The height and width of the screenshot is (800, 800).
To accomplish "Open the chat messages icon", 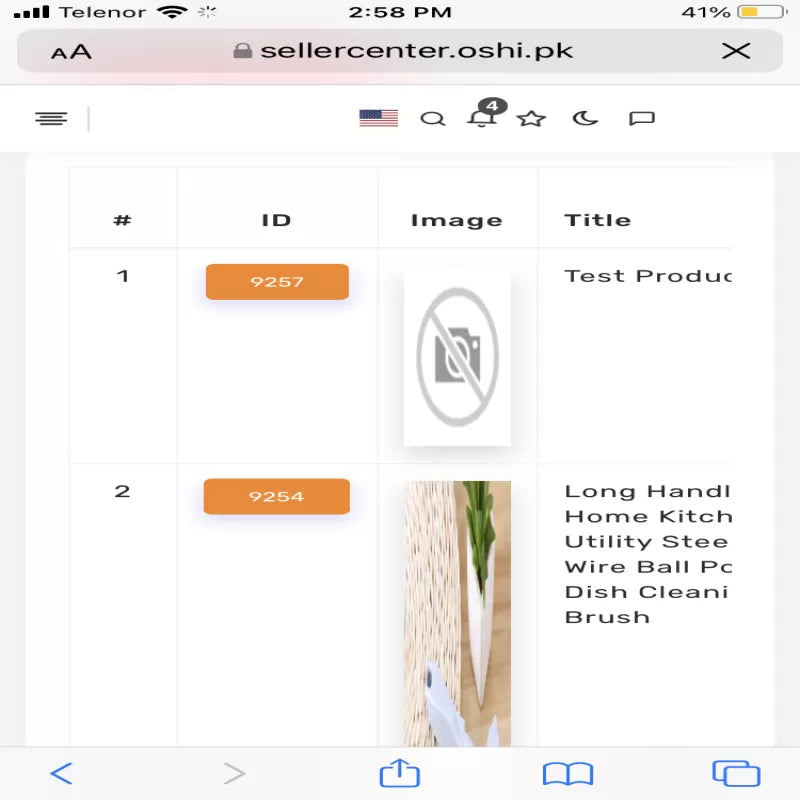I will (641, 118).
